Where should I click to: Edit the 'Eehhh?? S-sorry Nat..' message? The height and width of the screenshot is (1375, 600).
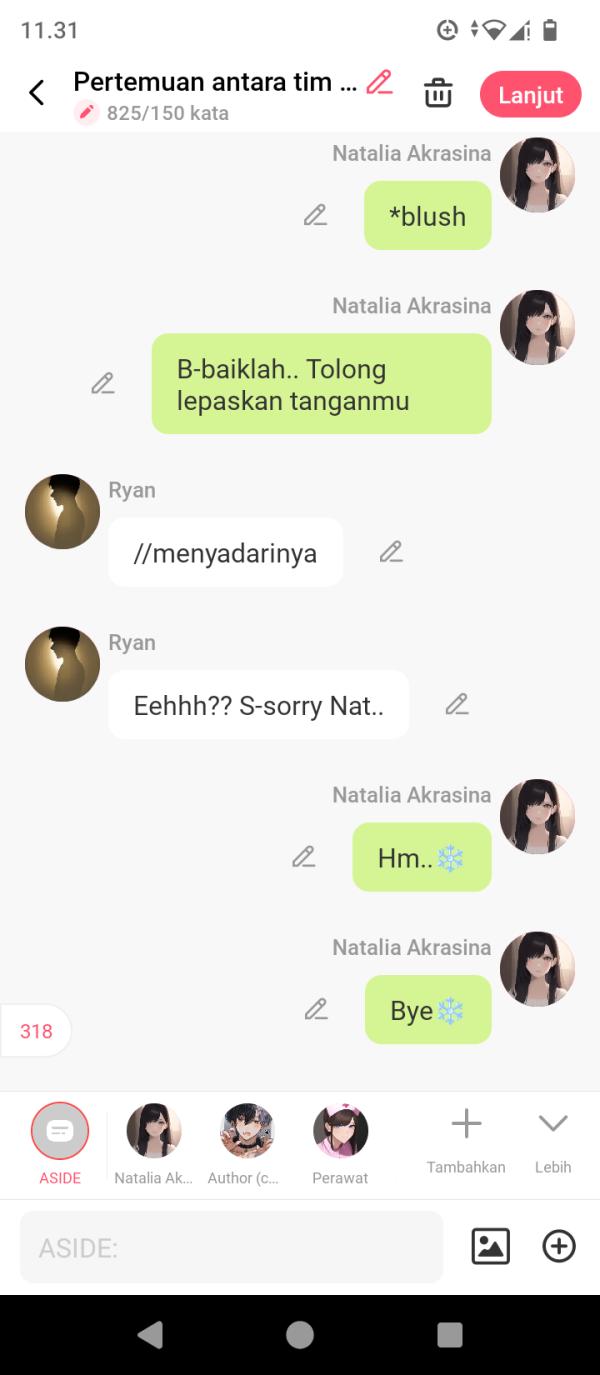[457, 704]
